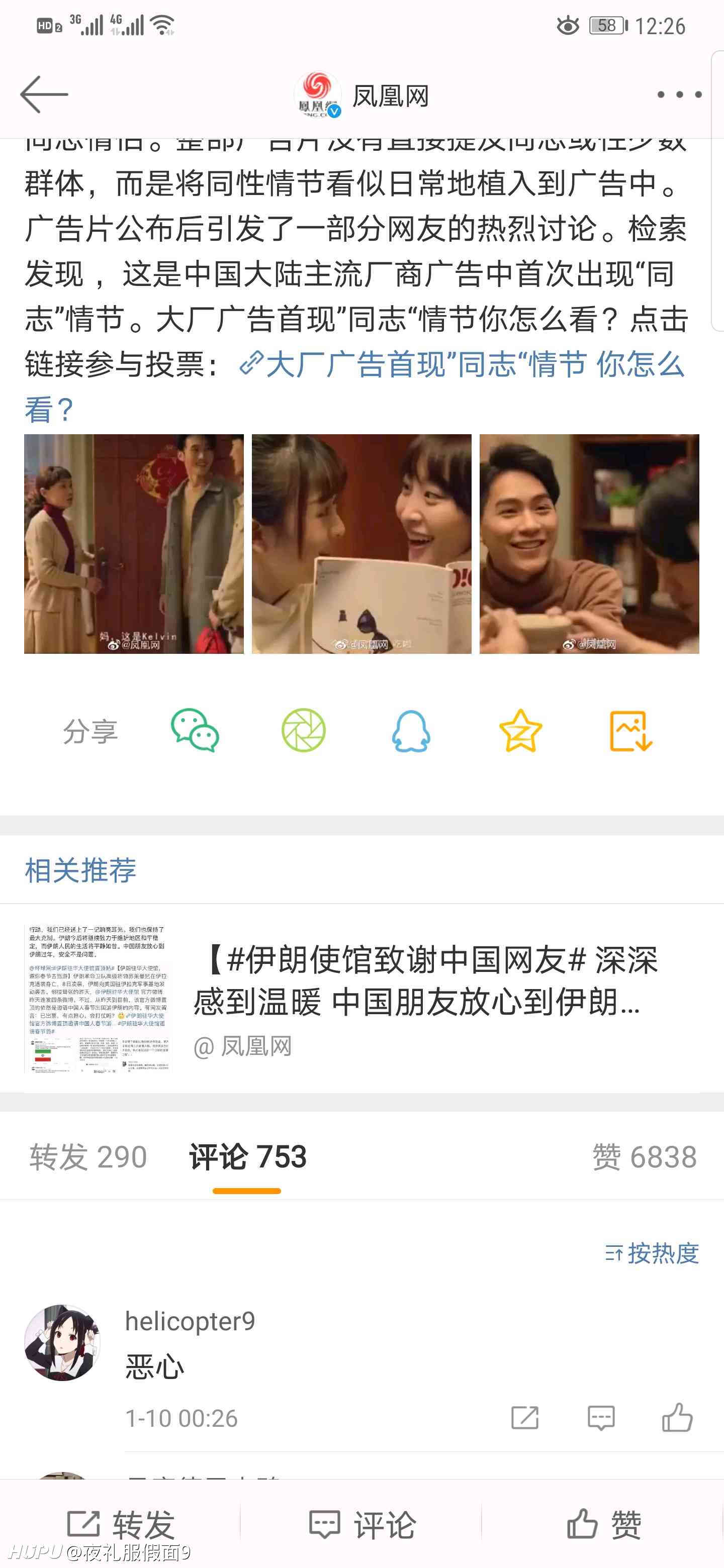Open the three-dot overflow menu
The height and width of the screenshot is (1568, 724).
pos(680,94)
